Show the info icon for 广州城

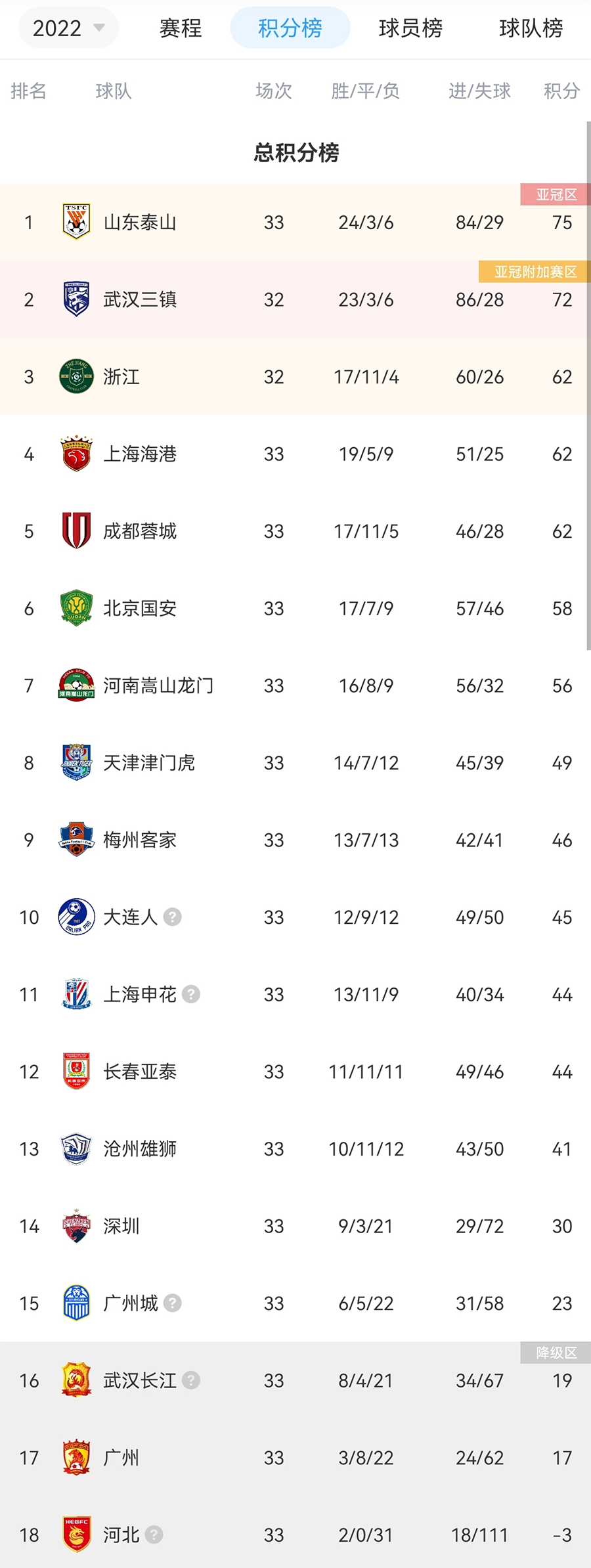click(x=173, y=1303)
